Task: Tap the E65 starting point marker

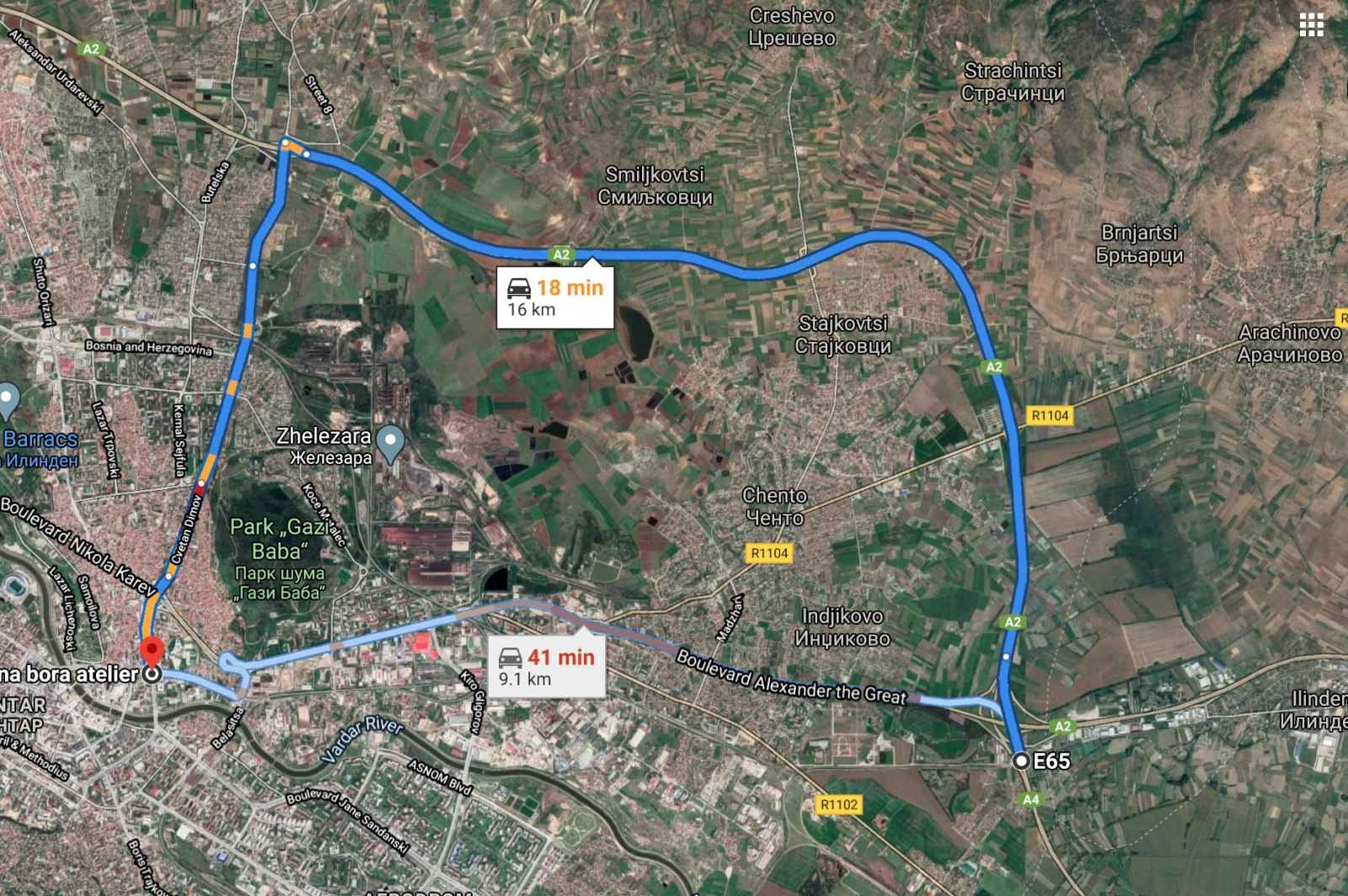Action: 1021,761
